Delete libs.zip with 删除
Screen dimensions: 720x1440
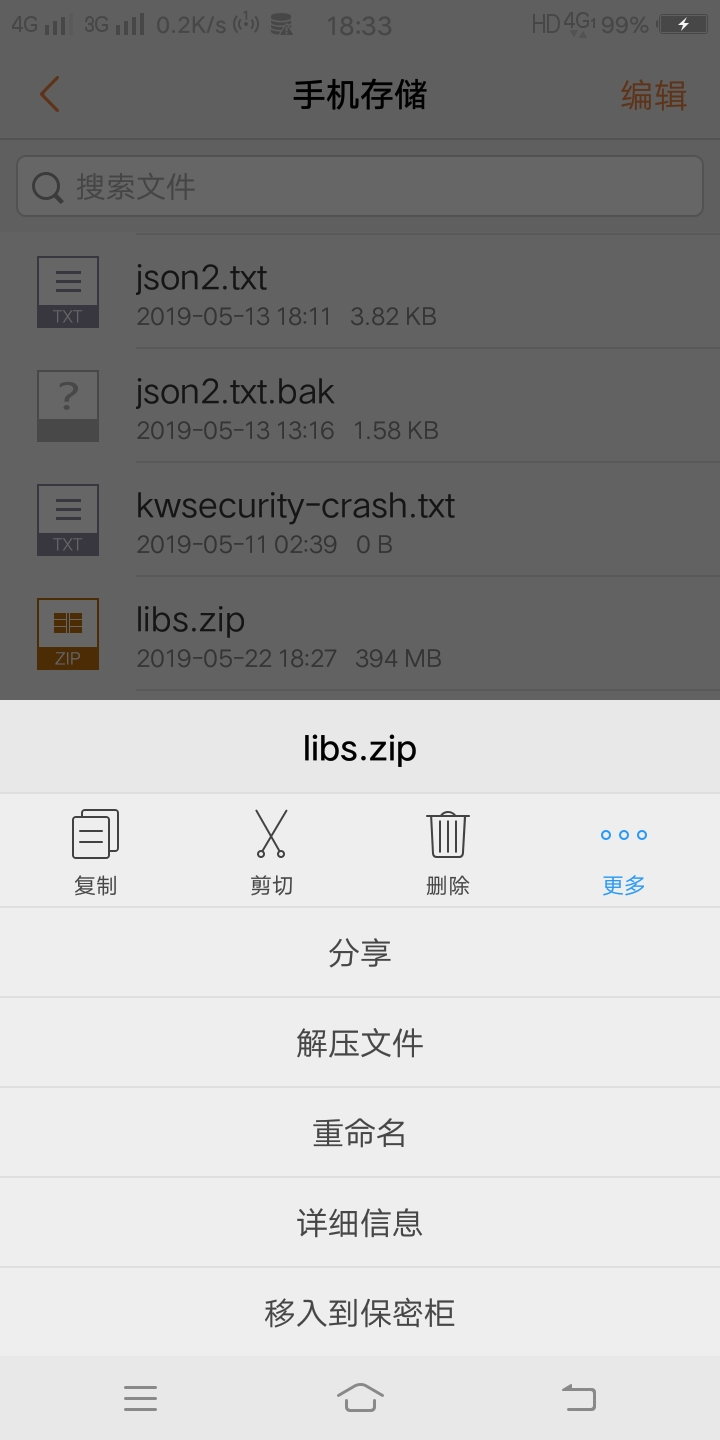point(447,852)
